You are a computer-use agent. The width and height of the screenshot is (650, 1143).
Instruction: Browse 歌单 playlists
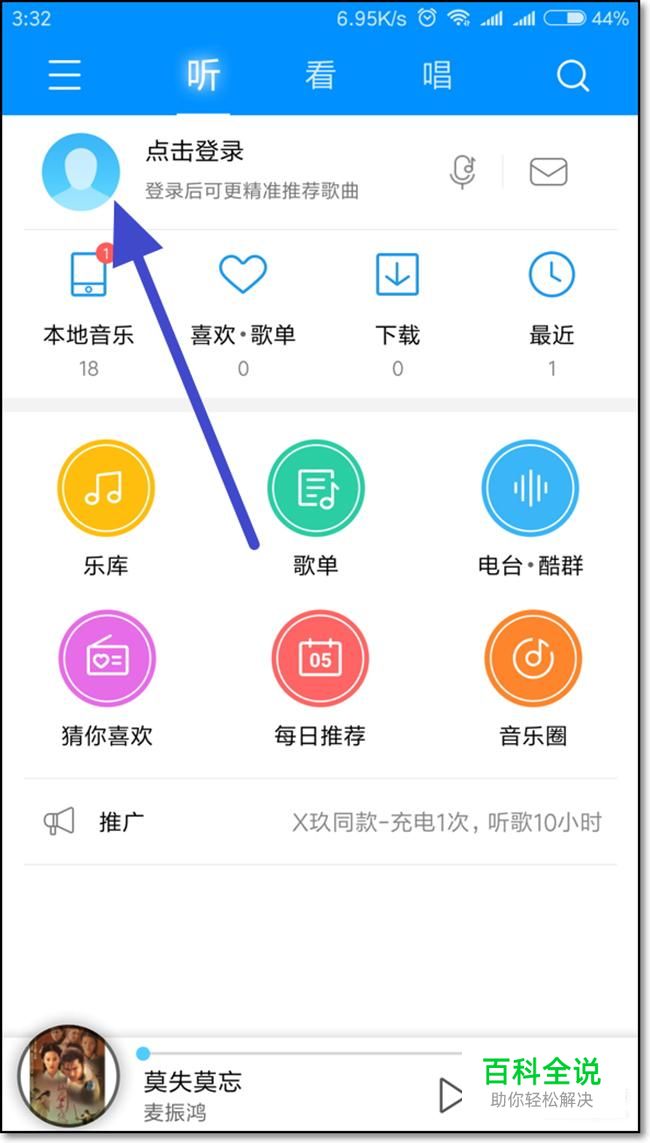316,490
